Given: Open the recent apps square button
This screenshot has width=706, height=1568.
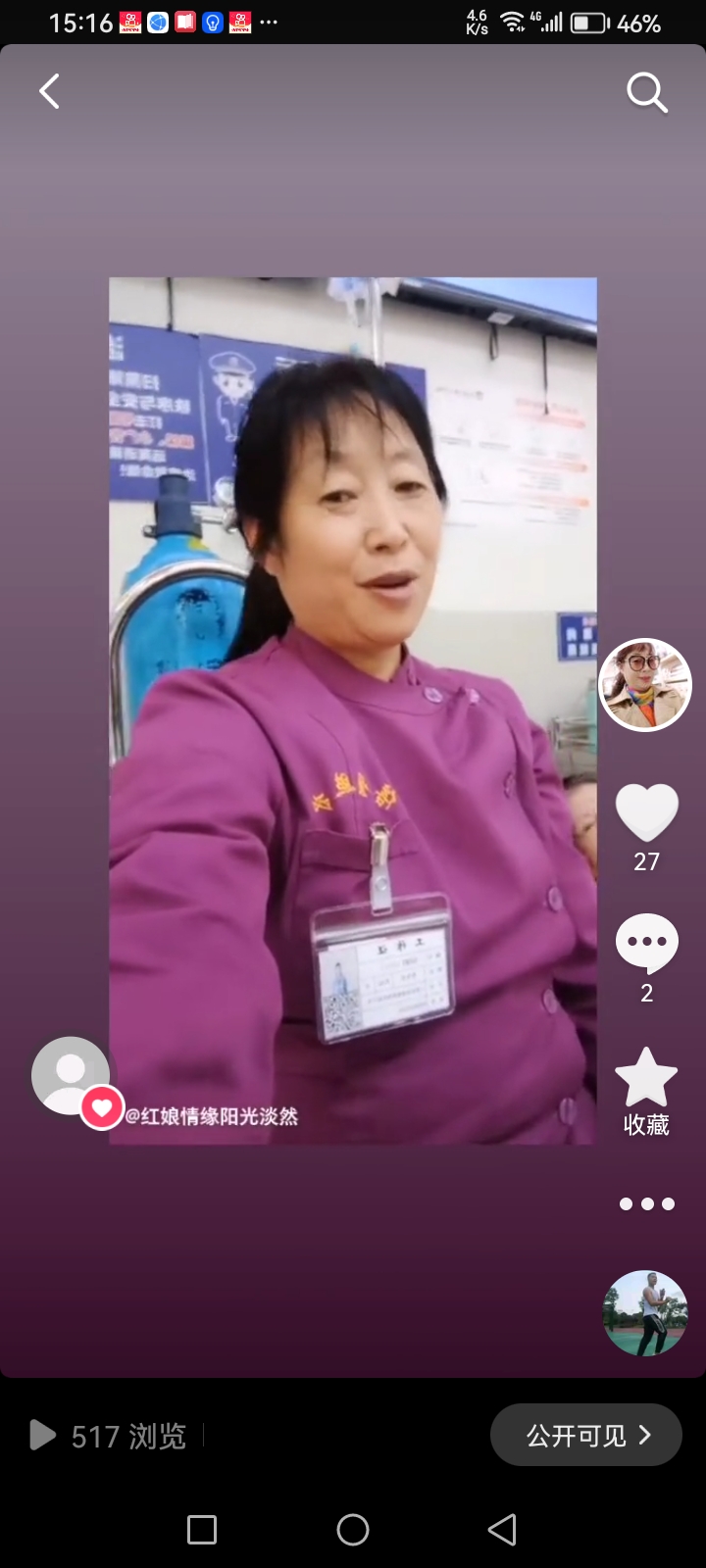Looking at the screenshot, I should (202, 1529).
